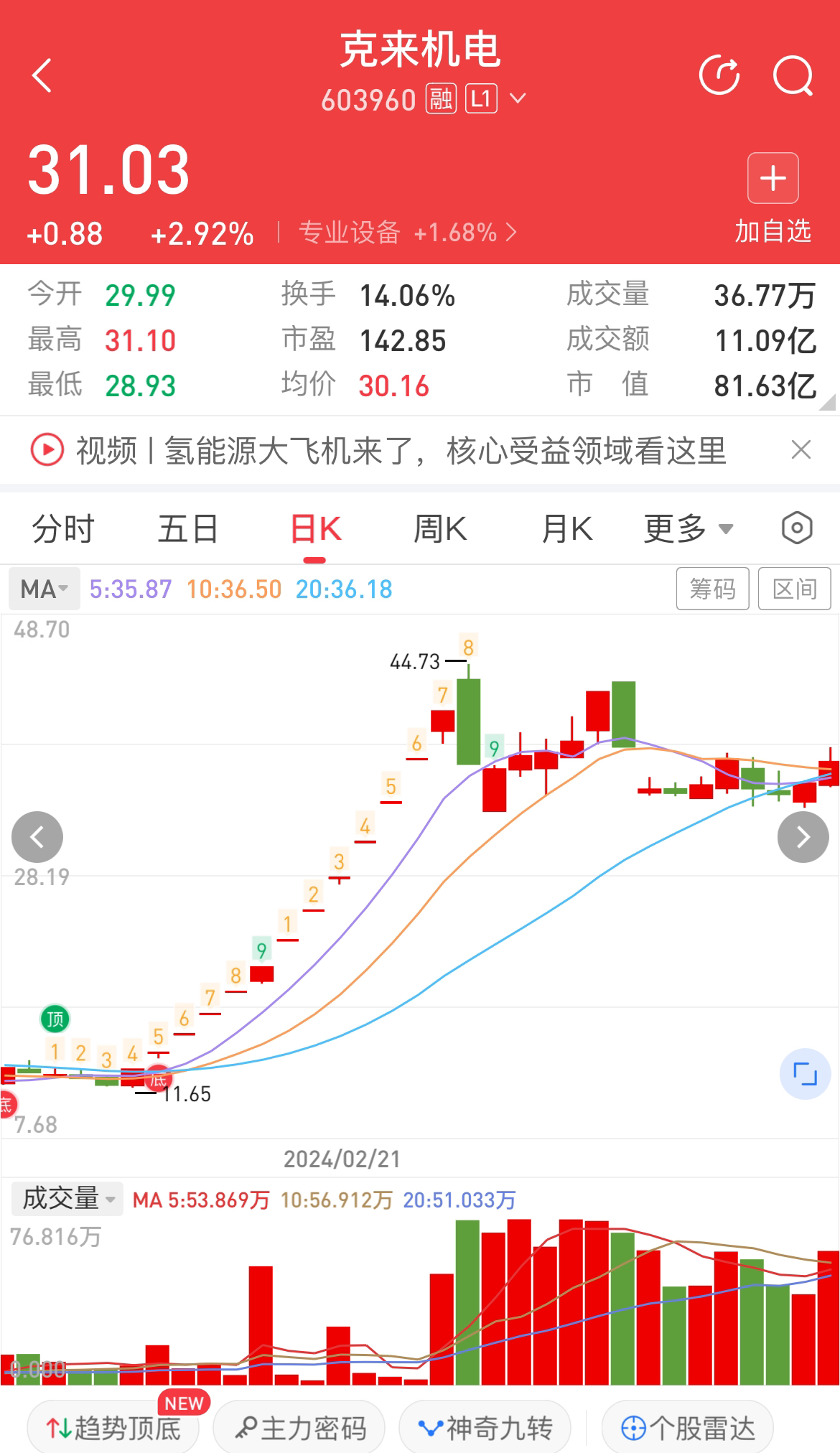Viewport: 840px width, 1453px height.
Task: Select the 周K tab
Action: [439, 530]
